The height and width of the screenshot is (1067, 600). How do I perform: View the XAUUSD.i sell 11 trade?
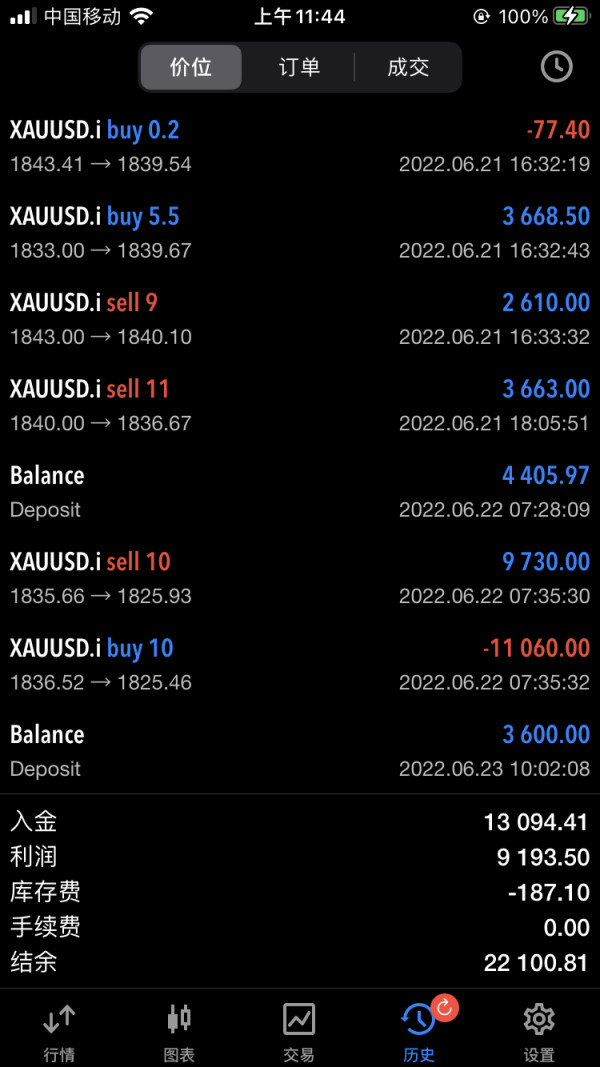300,405
